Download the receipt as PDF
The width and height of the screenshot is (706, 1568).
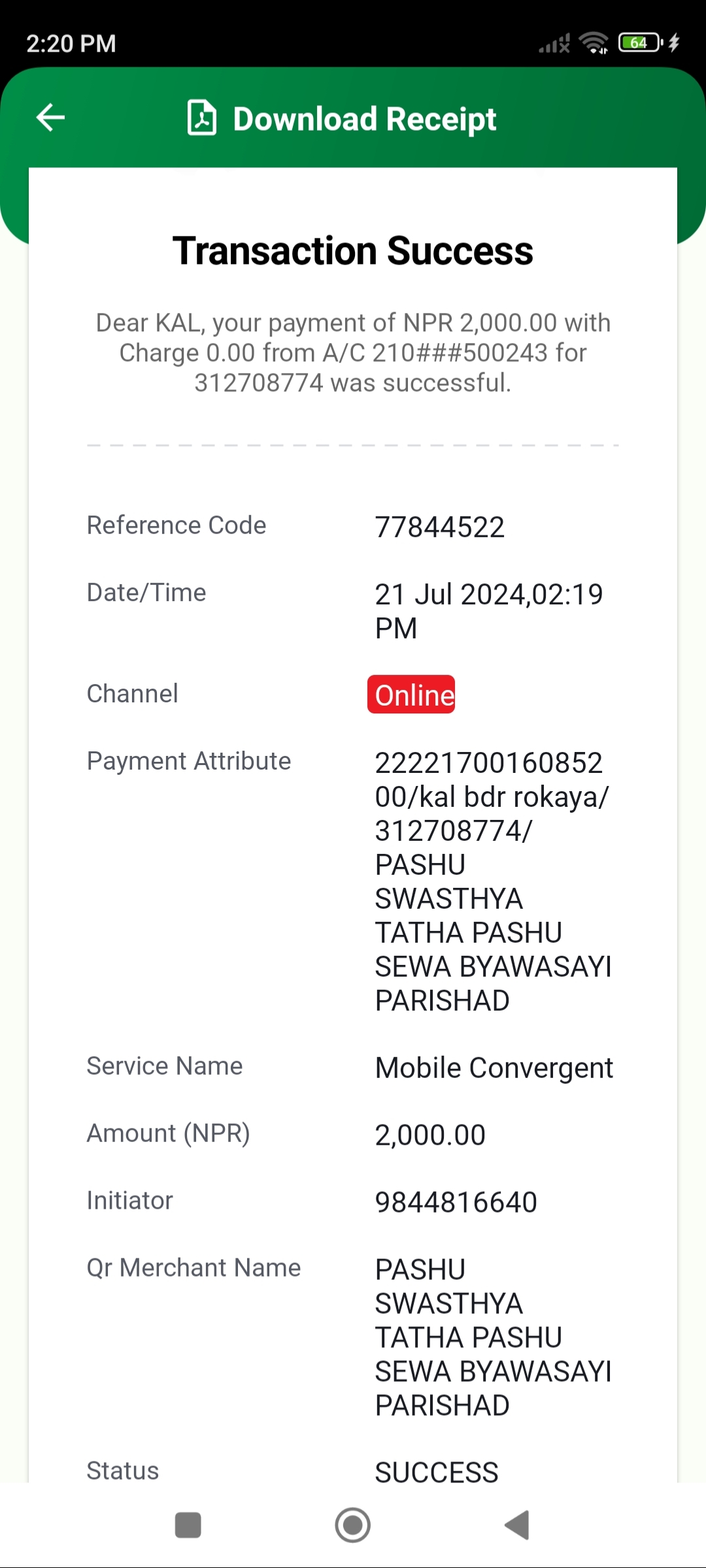pyautogui.click(x=341, y=118)
